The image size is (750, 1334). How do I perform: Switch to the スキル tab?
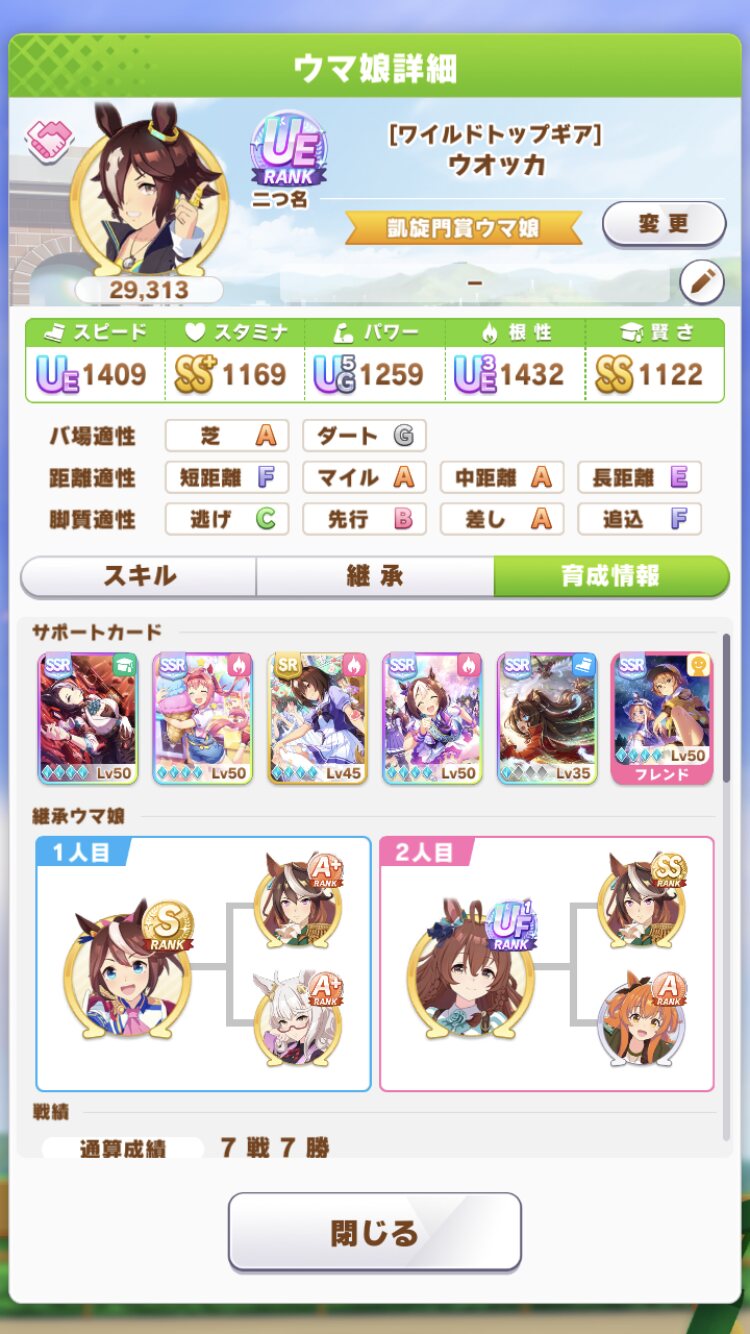pyautogui.click(x=139, y=576)
